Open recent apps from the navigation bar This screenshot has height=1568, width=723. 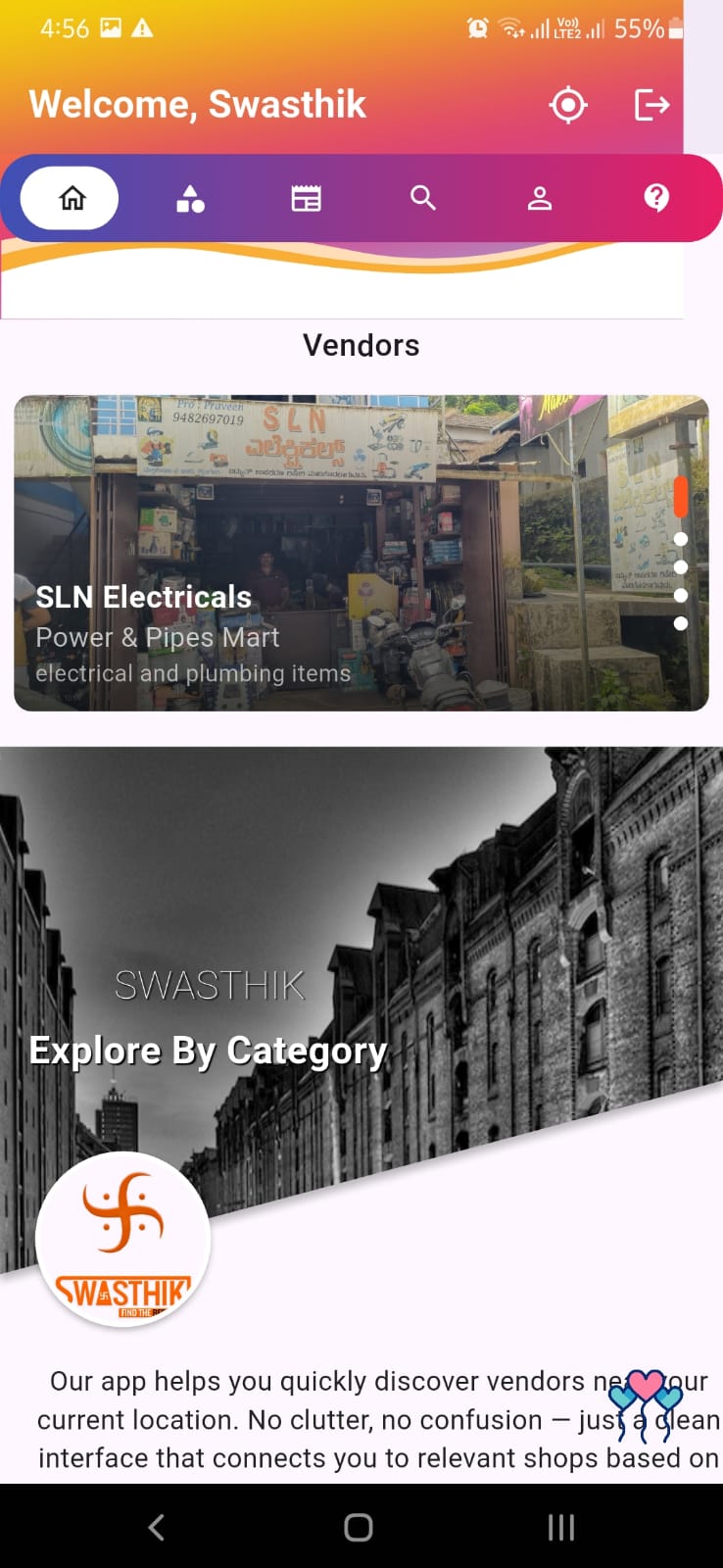pyautogui.click(x=560, y=1527)
